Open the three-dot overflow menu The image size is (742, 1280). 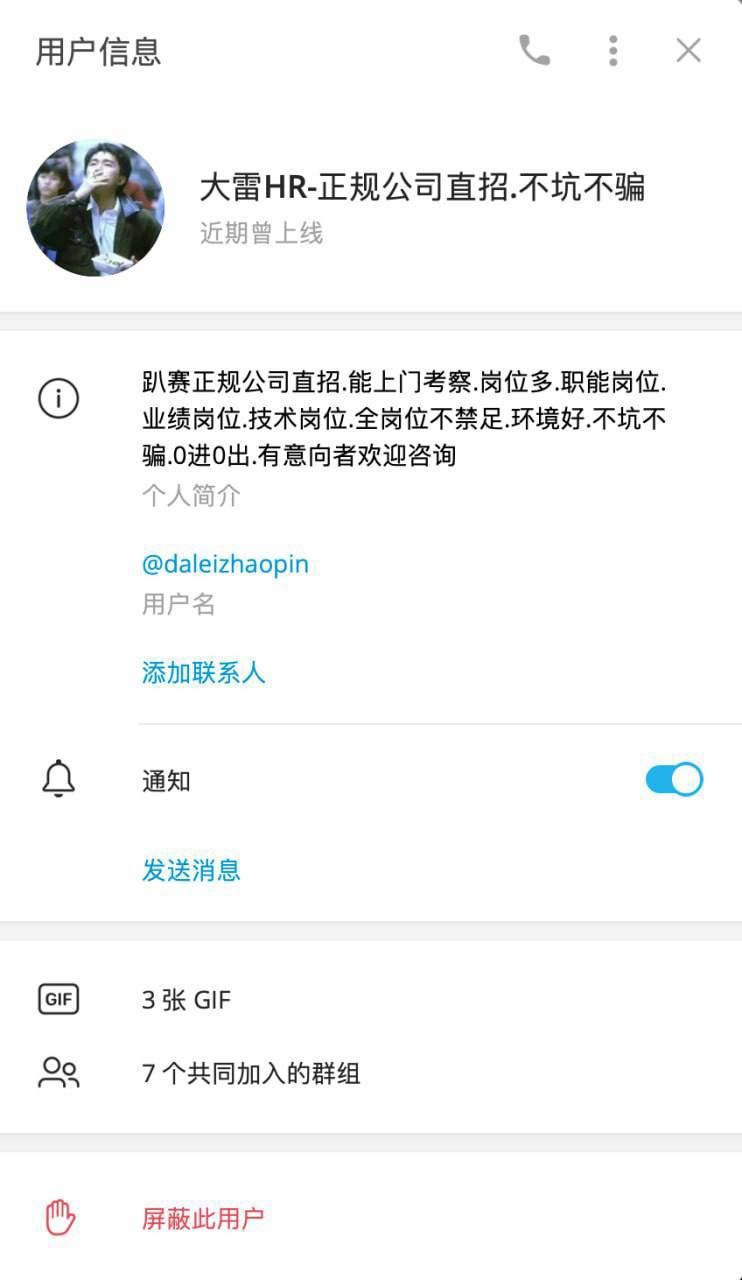tap(613, 50)
